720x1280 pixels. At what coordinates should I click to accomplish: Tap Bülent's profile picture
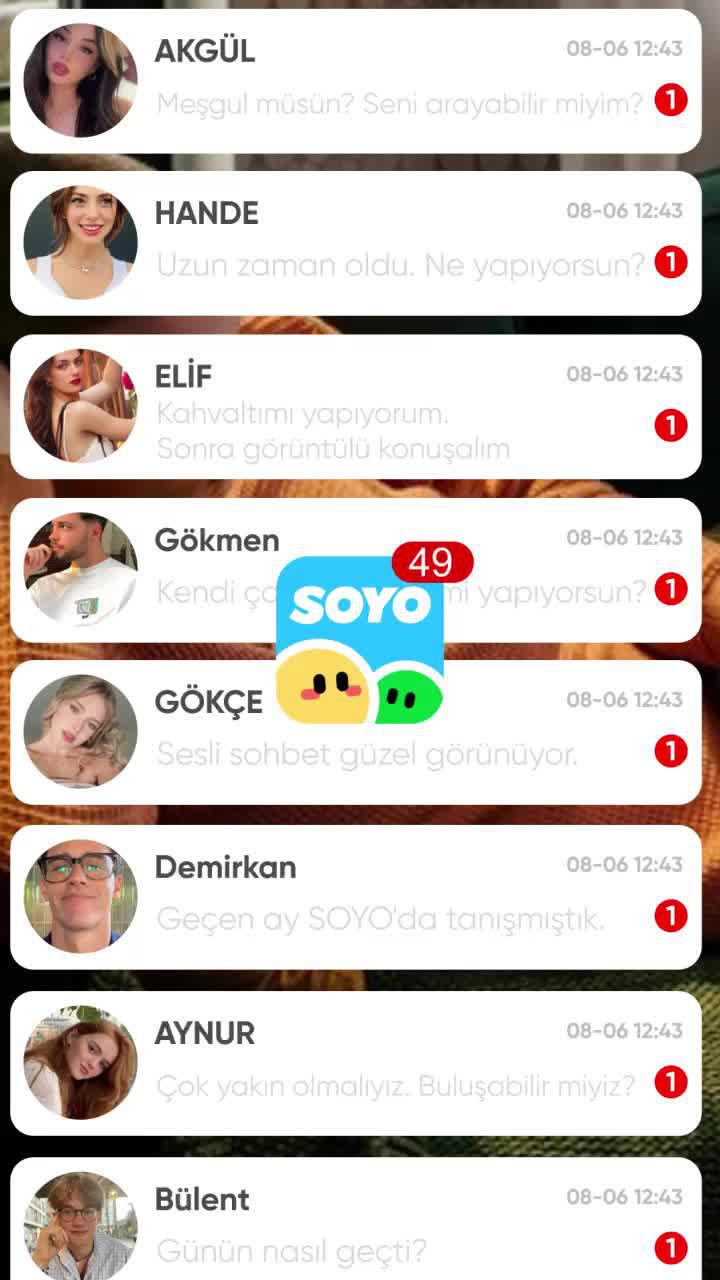point(80,1225)
